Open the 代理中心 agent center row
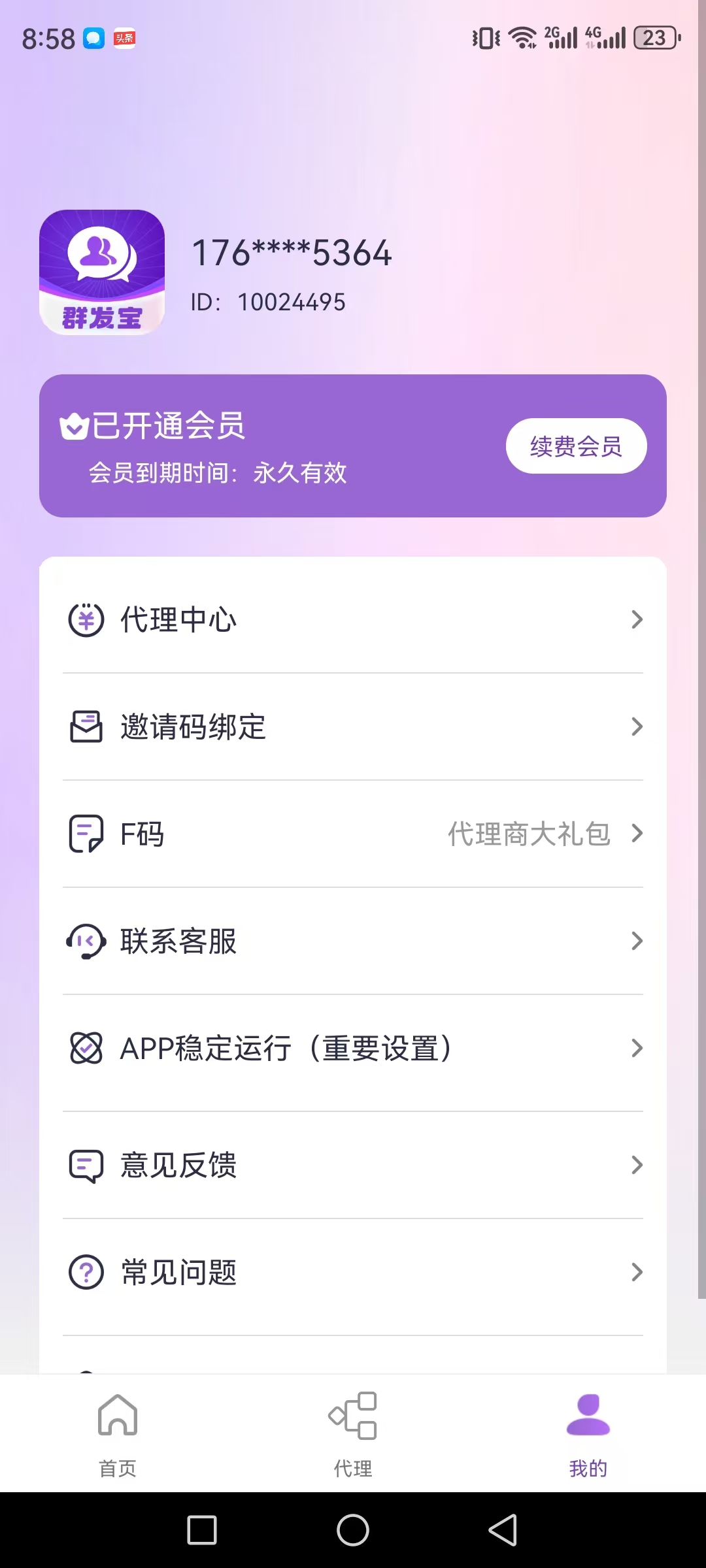Image resolution: width=706 pixels, height=1568 pixels. [x=353, y=619]
